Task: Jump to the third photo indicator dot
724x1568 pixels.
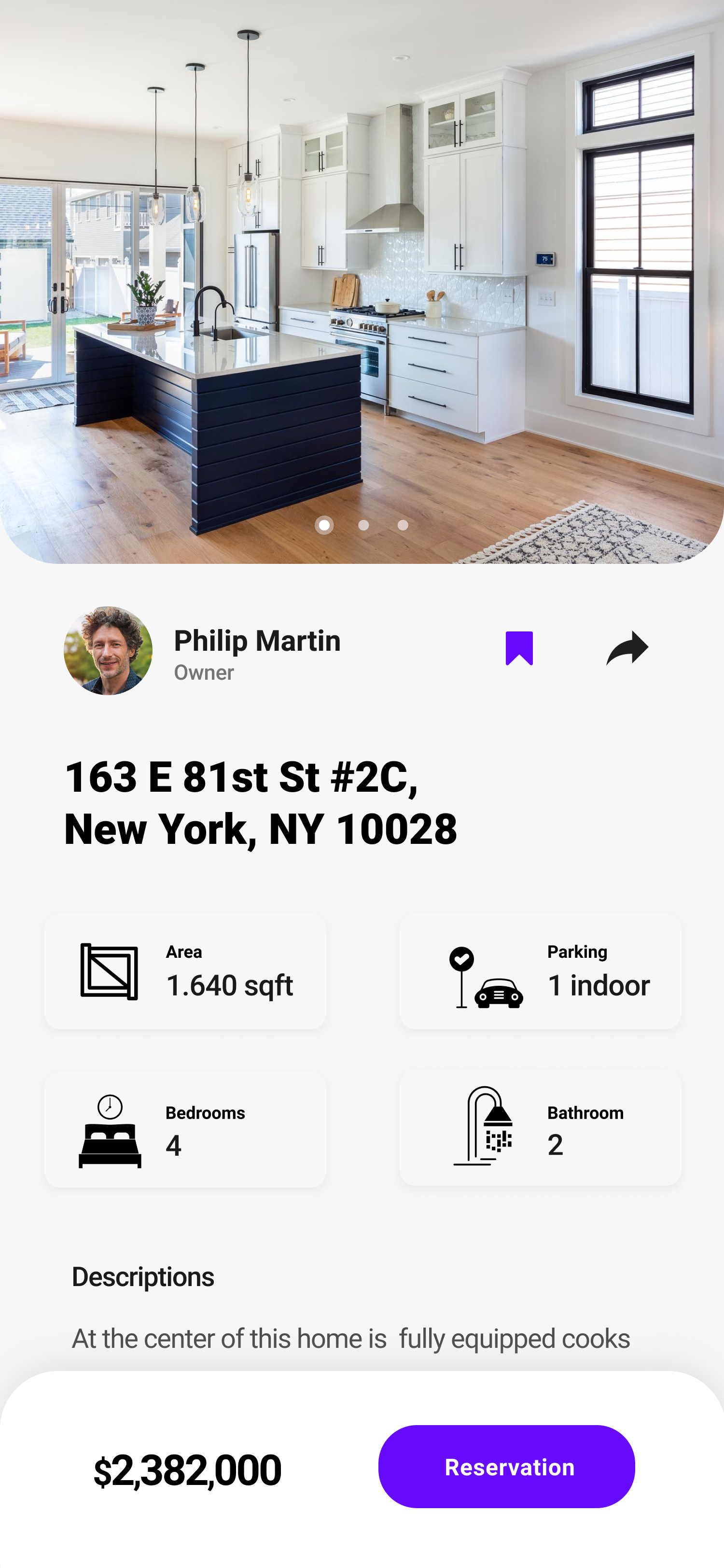Action: click(x=403, y=525)
